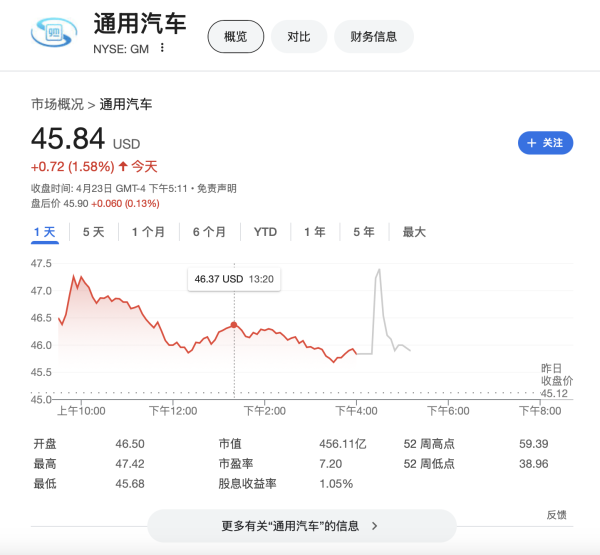Open the overflow menu next to NYSE: GM

pos(163,48)
